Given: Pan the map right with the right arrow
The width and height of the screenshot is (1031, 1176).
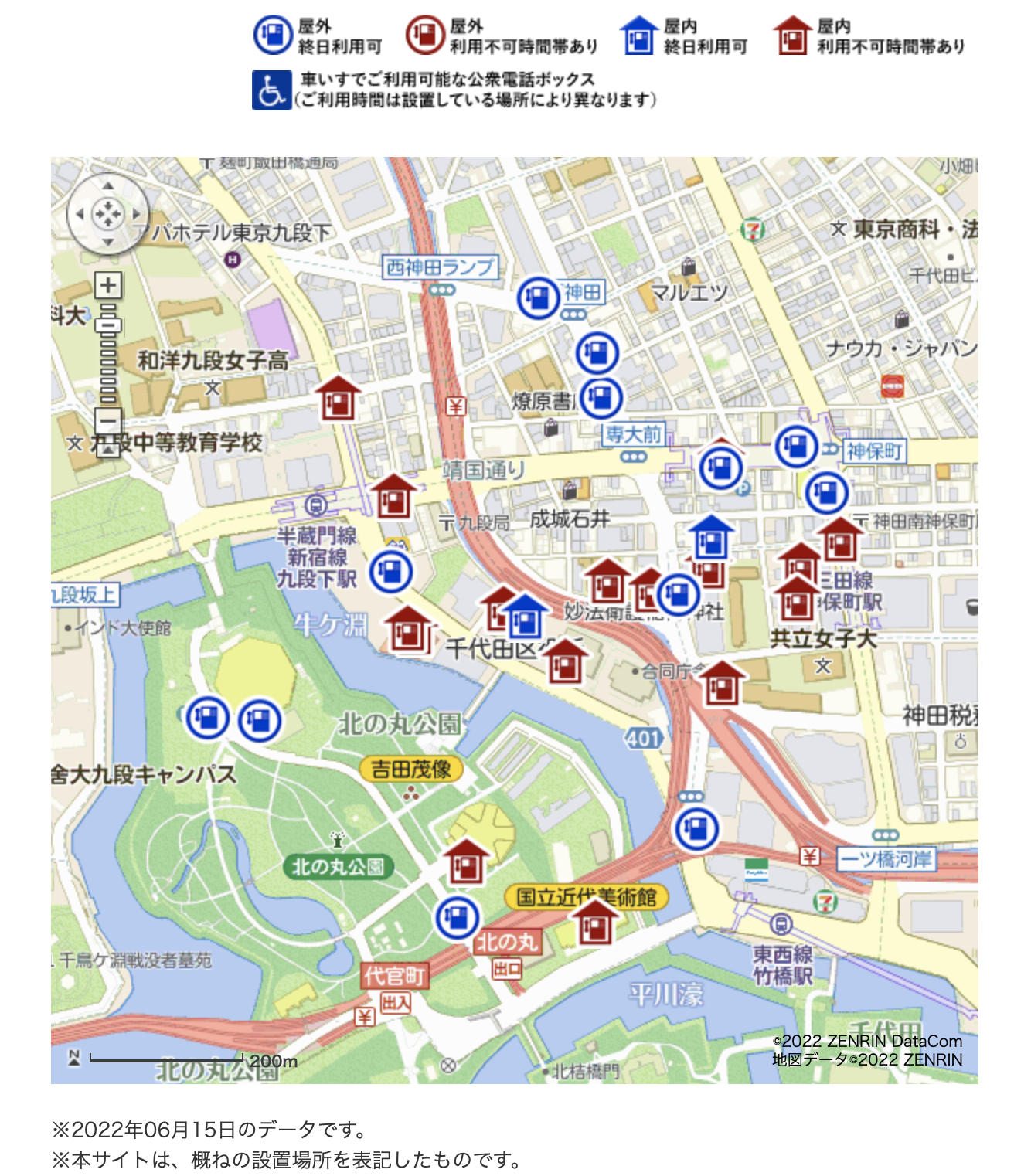Looking at the screenshot, I should coord(137,214).
